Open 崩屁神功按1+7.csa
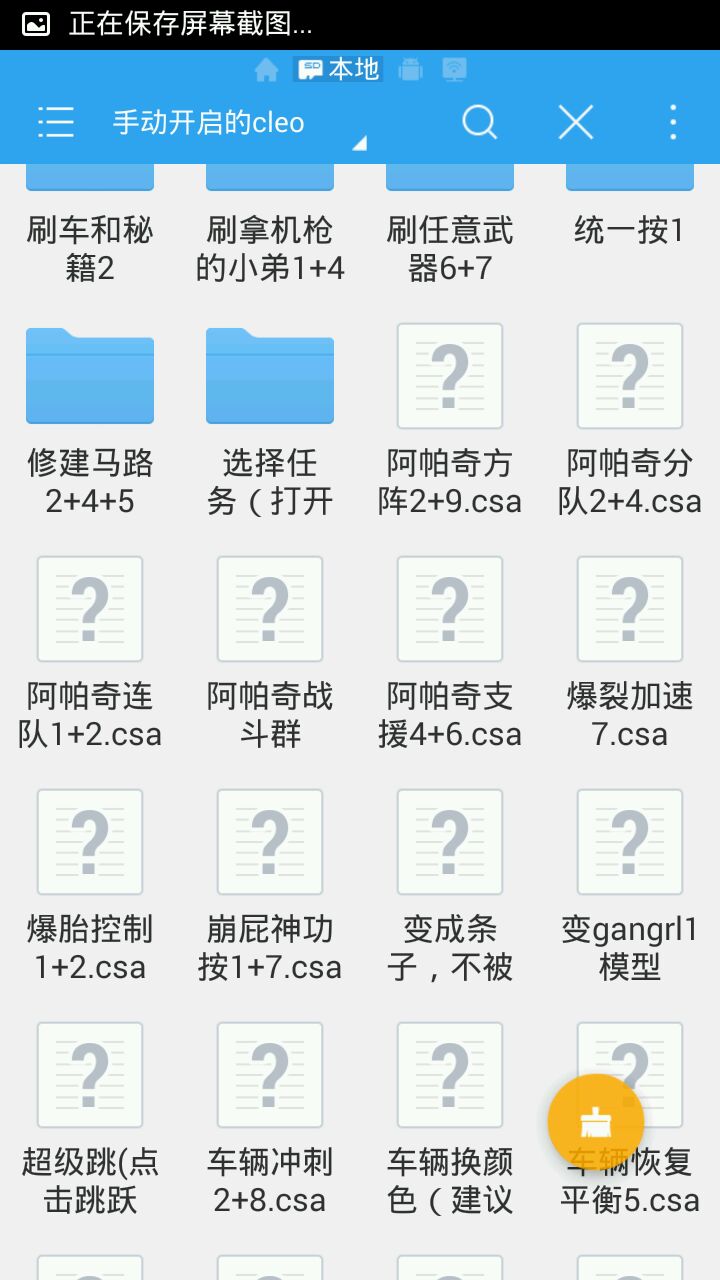 [x=270, y=843]
